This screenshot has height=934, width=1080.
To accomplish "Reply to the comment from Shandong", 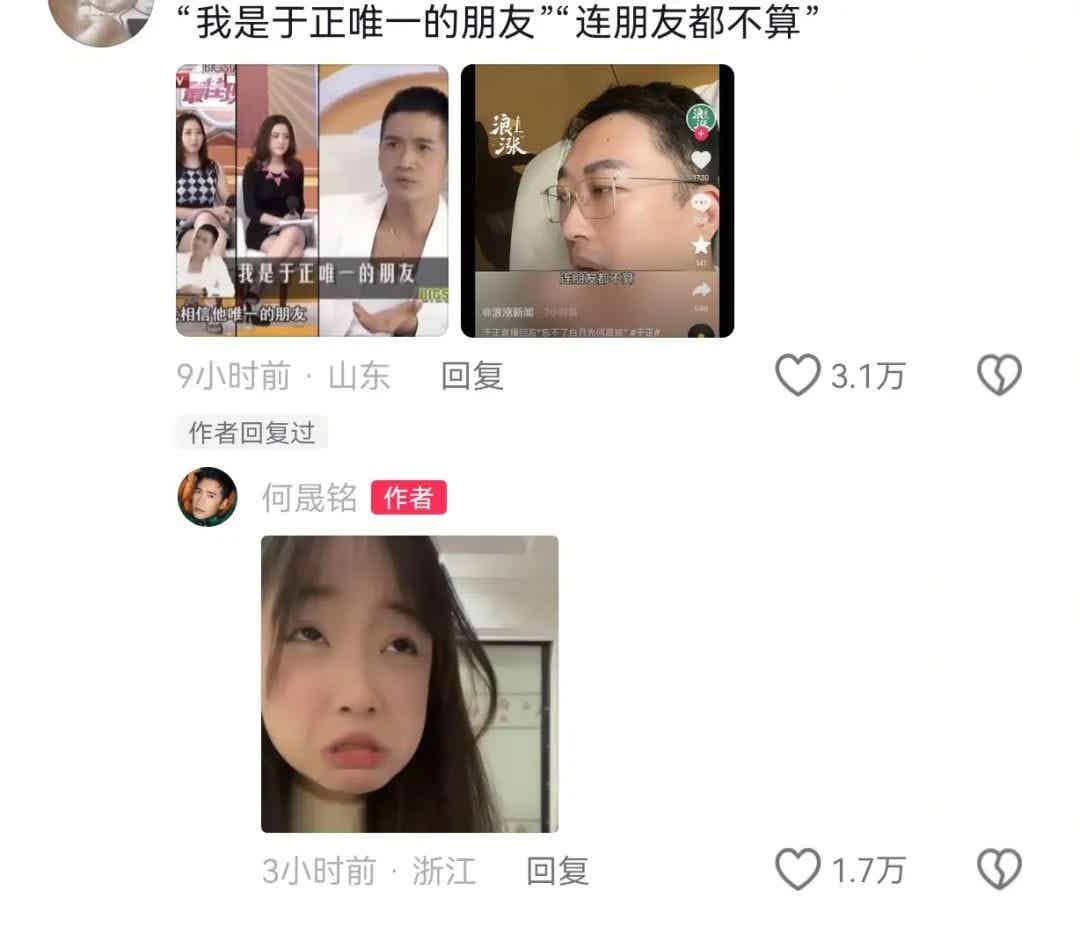I will [x=472, y=376].
